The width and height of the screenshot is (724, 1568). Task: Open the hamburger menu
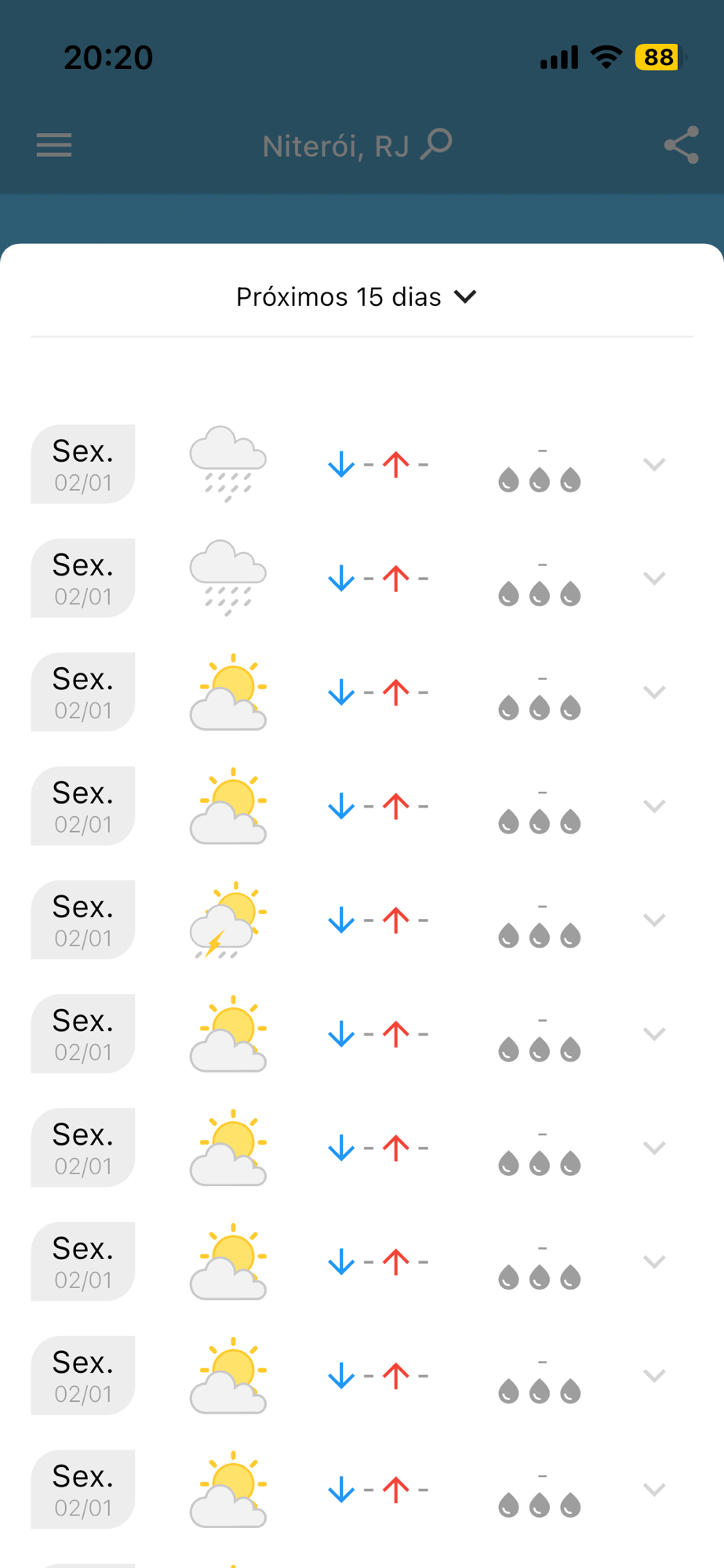[54, 145]
